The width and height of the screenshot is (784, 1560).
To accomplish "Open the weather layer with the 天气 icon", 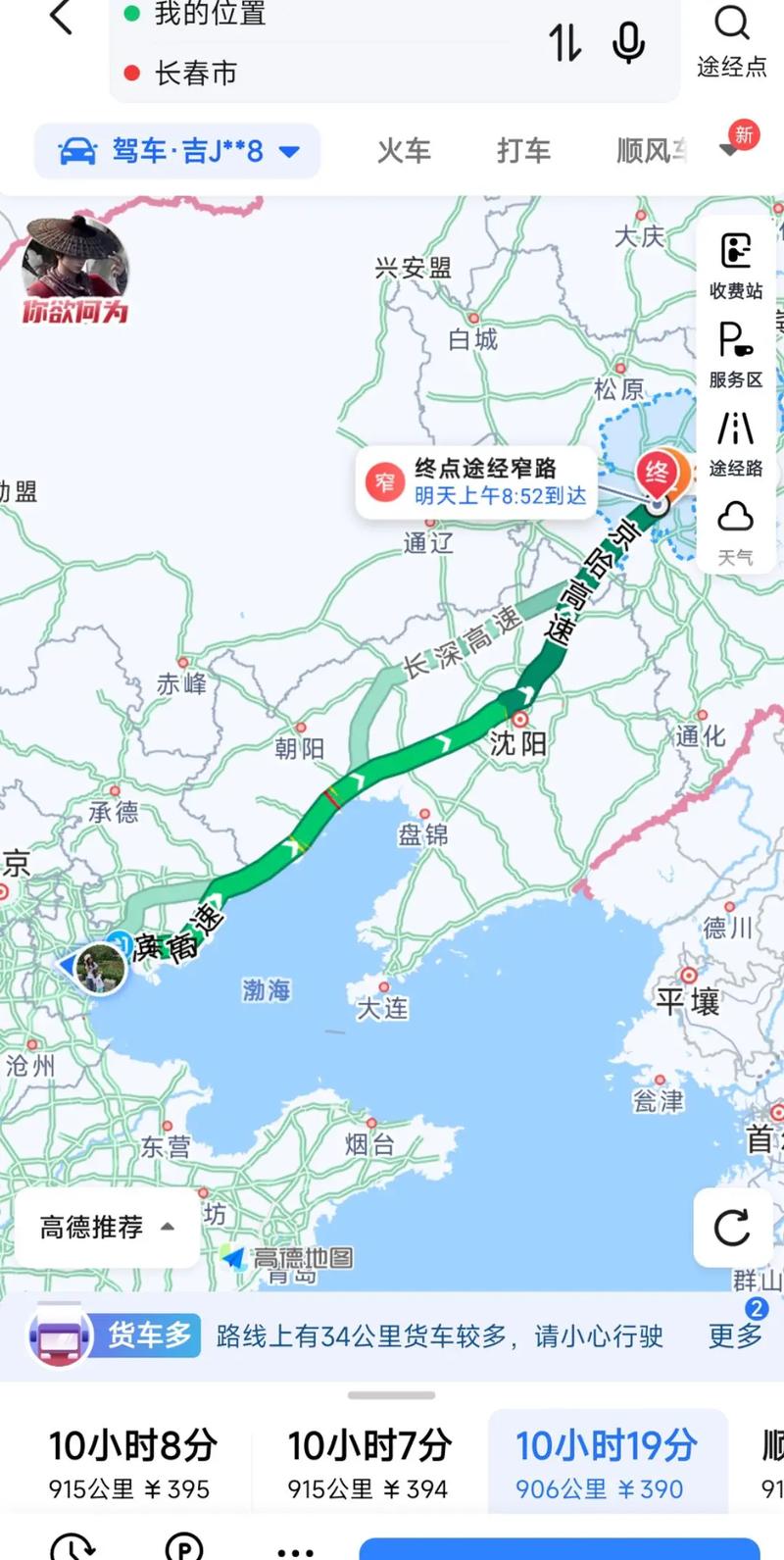I will (x=734, y=529).
